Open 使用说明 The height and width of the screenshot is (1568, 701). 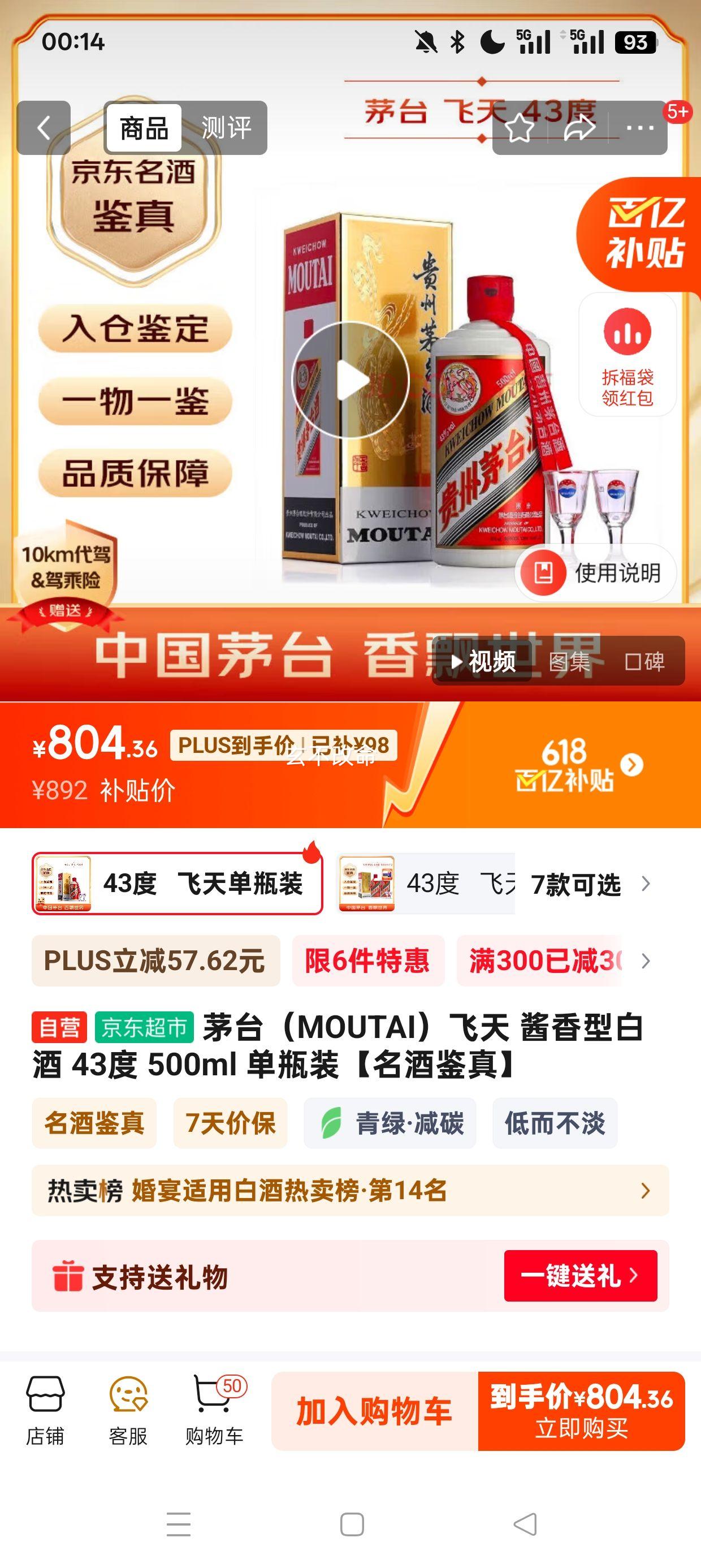pyautogui.click(x=596, y=573)
